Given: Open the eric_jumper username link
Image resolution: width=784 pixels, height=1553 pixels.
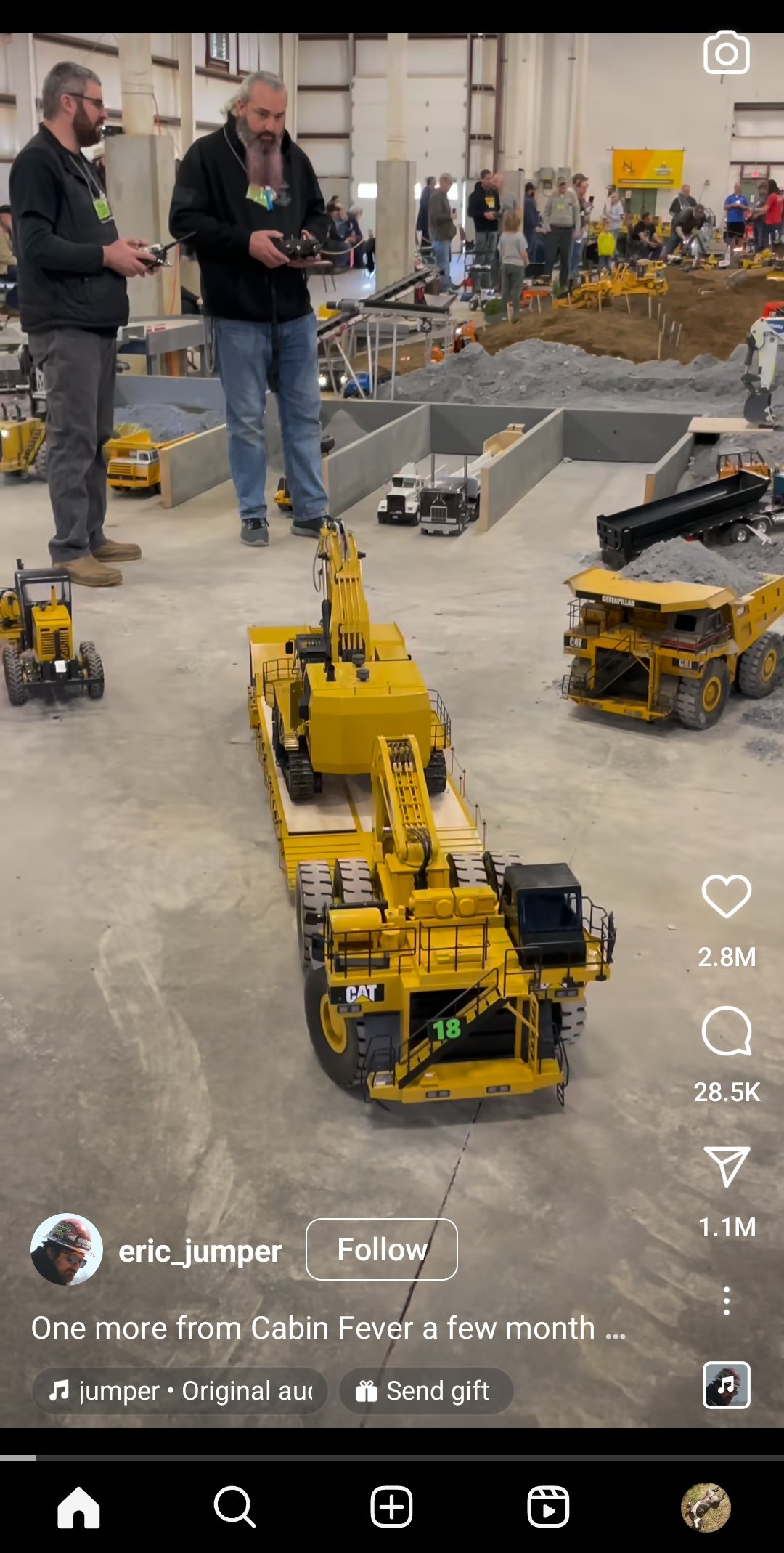Looking at the screenshot, I should click(200, 1251).
